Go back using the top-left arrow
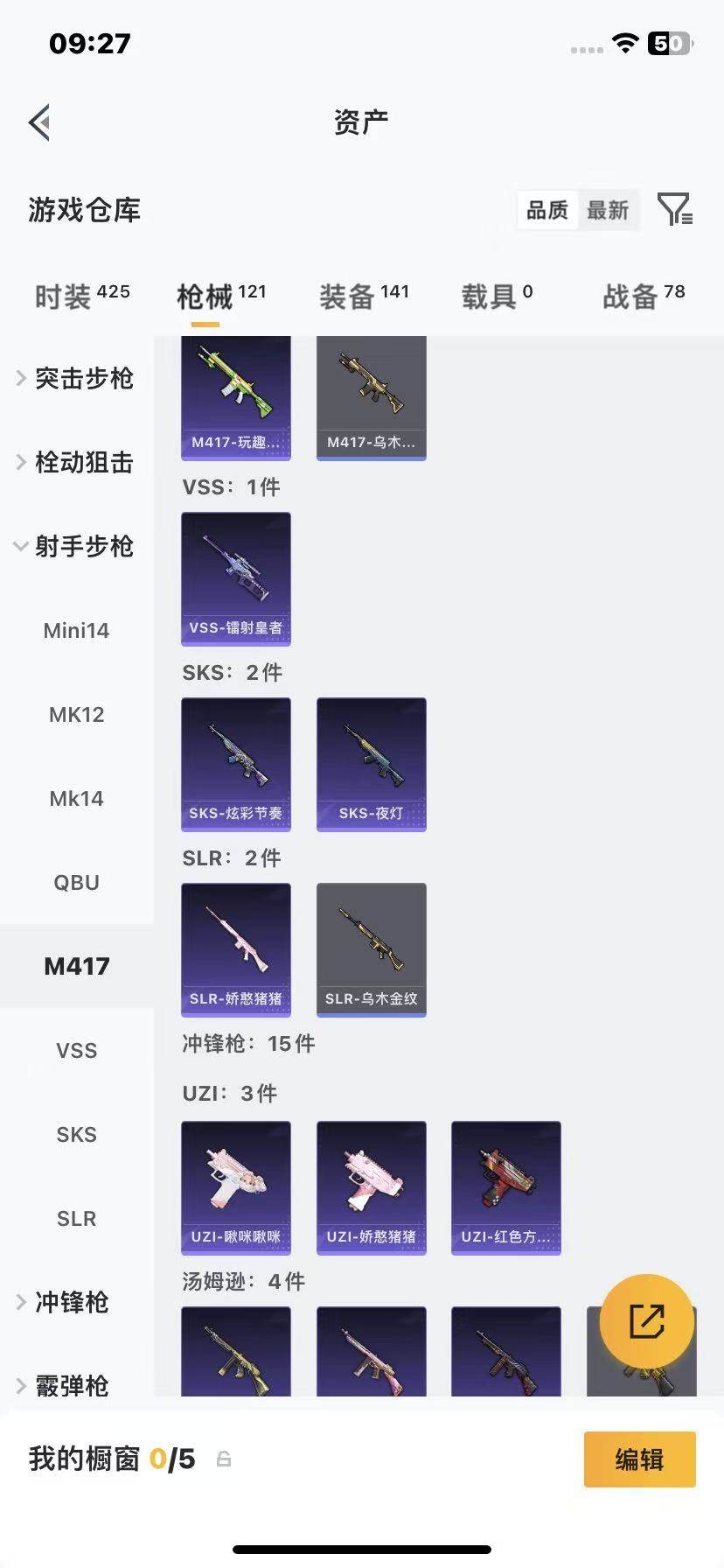This screenshot has height=1568, width=724. coord(39,122)
